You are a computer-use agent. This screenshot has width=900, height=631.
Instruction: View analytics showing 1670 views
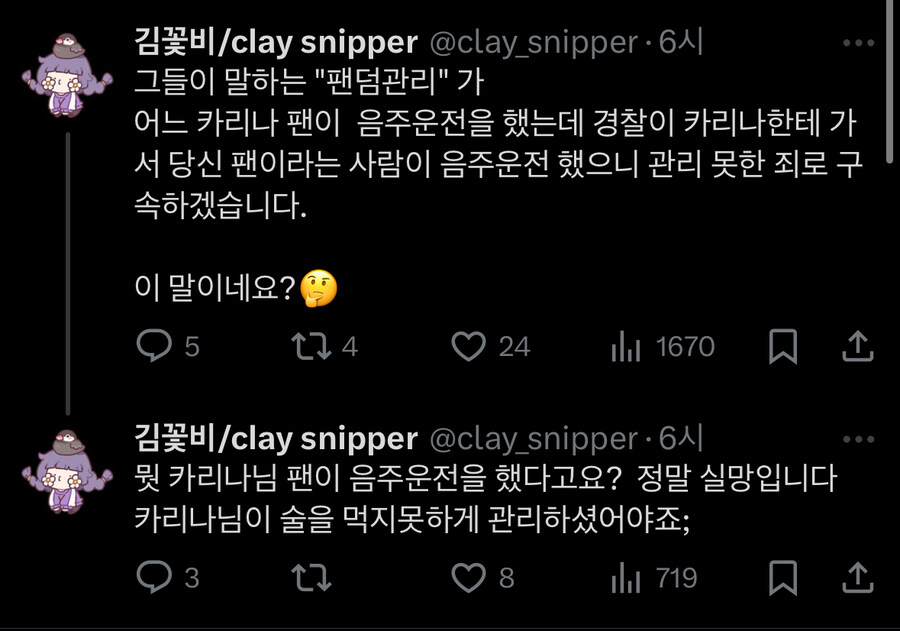(626, 347)
